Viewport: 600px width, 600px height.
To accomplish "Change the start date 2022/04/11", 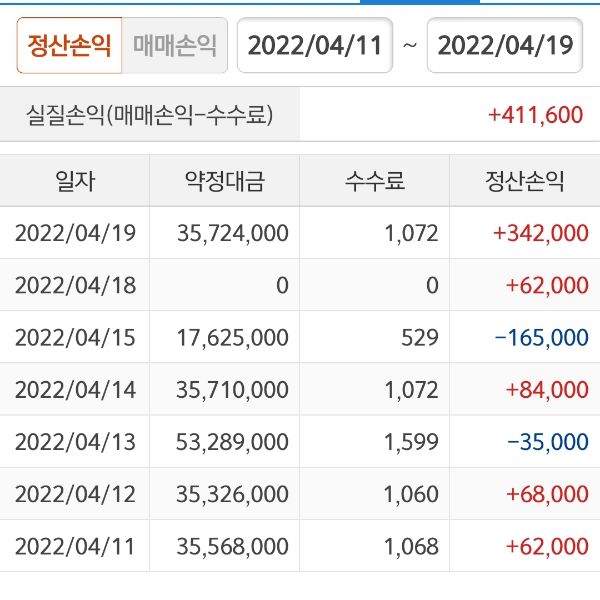I will [314, 46].
